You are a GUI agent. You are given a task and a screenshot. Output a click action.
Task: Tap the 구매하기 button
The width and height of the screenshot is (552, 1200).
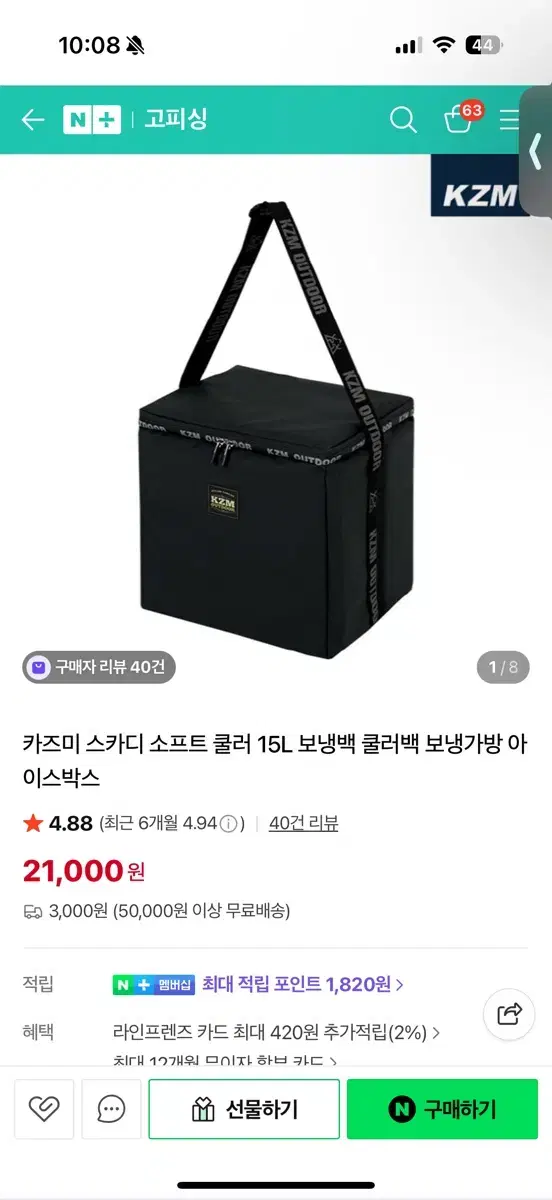point(441,1109)
